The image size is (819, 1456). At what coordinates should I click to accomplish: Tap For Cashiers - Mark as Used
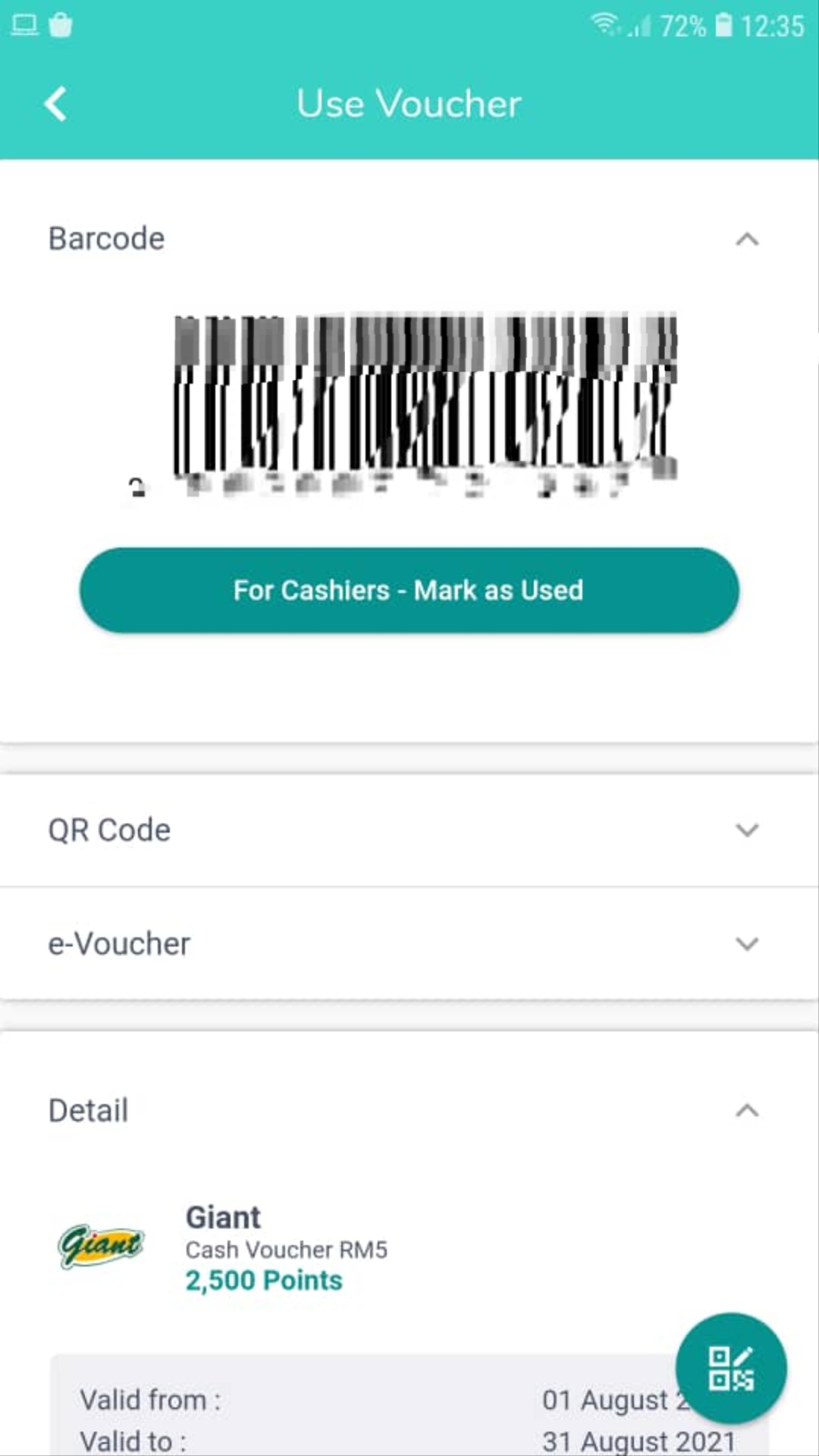[x=409, y=590]
